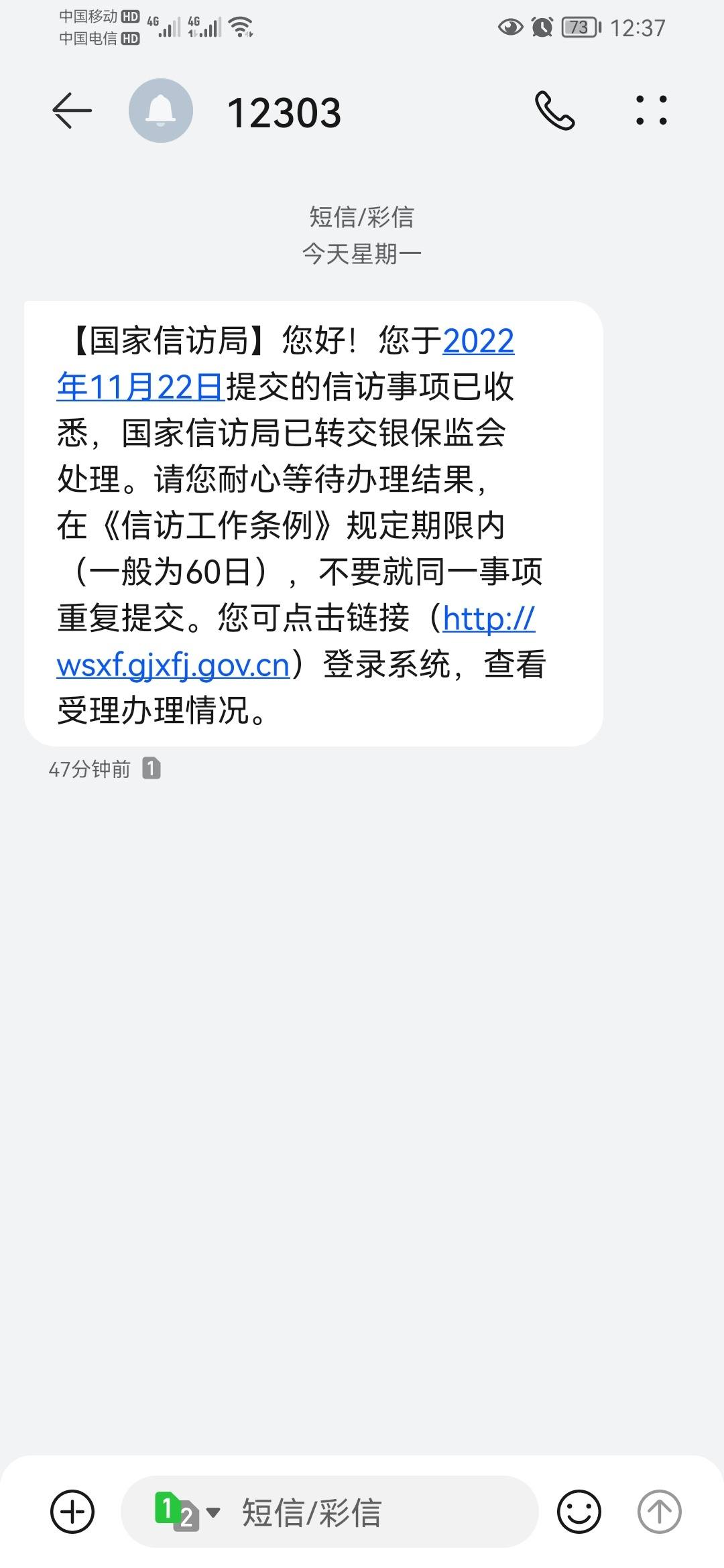Screen dimensions: 724x1568
Task: Go back to the message list
Action: (72, 111)
